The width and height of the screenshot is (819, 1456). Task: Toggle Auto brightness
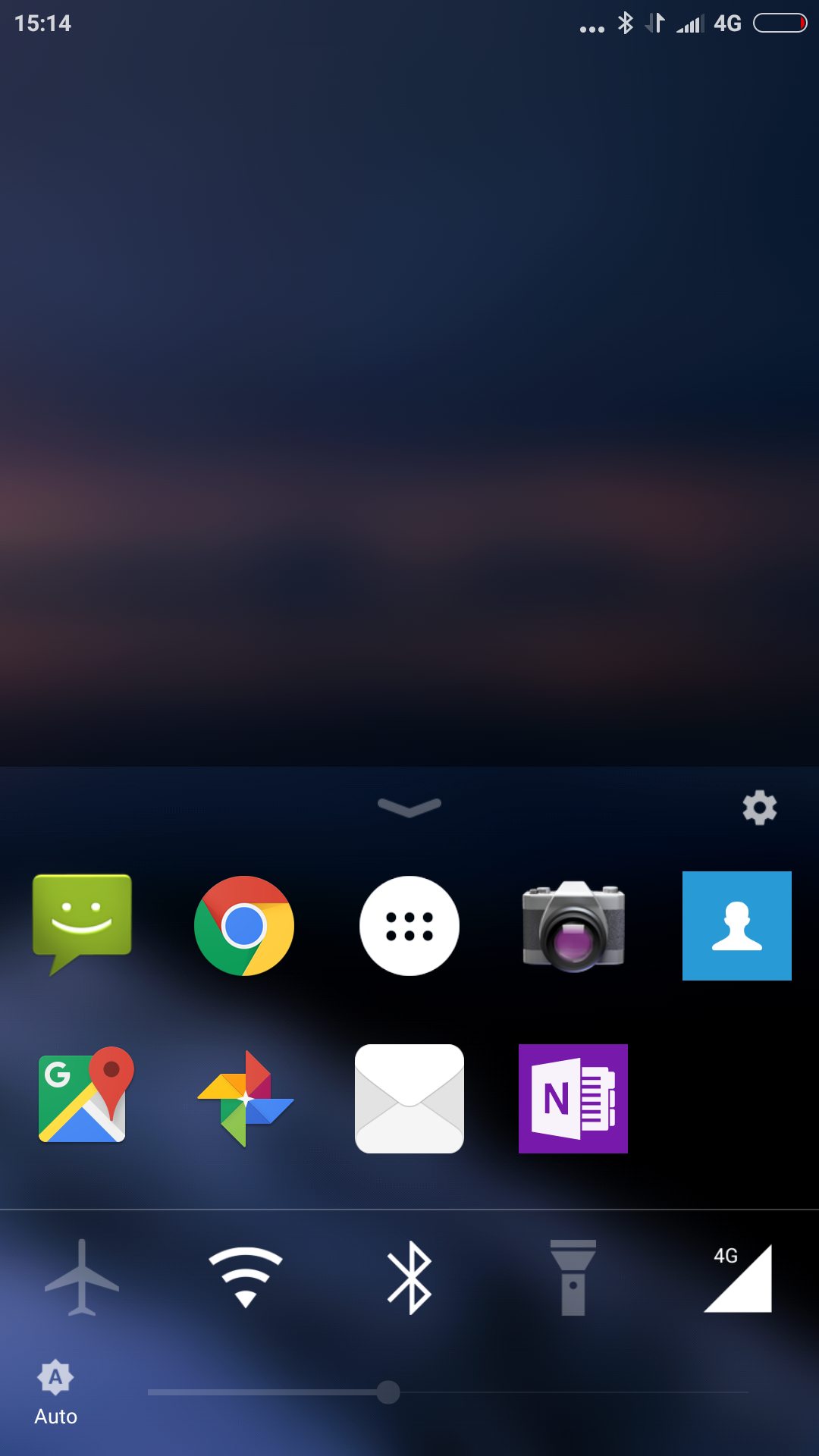tap(55, 1393)
